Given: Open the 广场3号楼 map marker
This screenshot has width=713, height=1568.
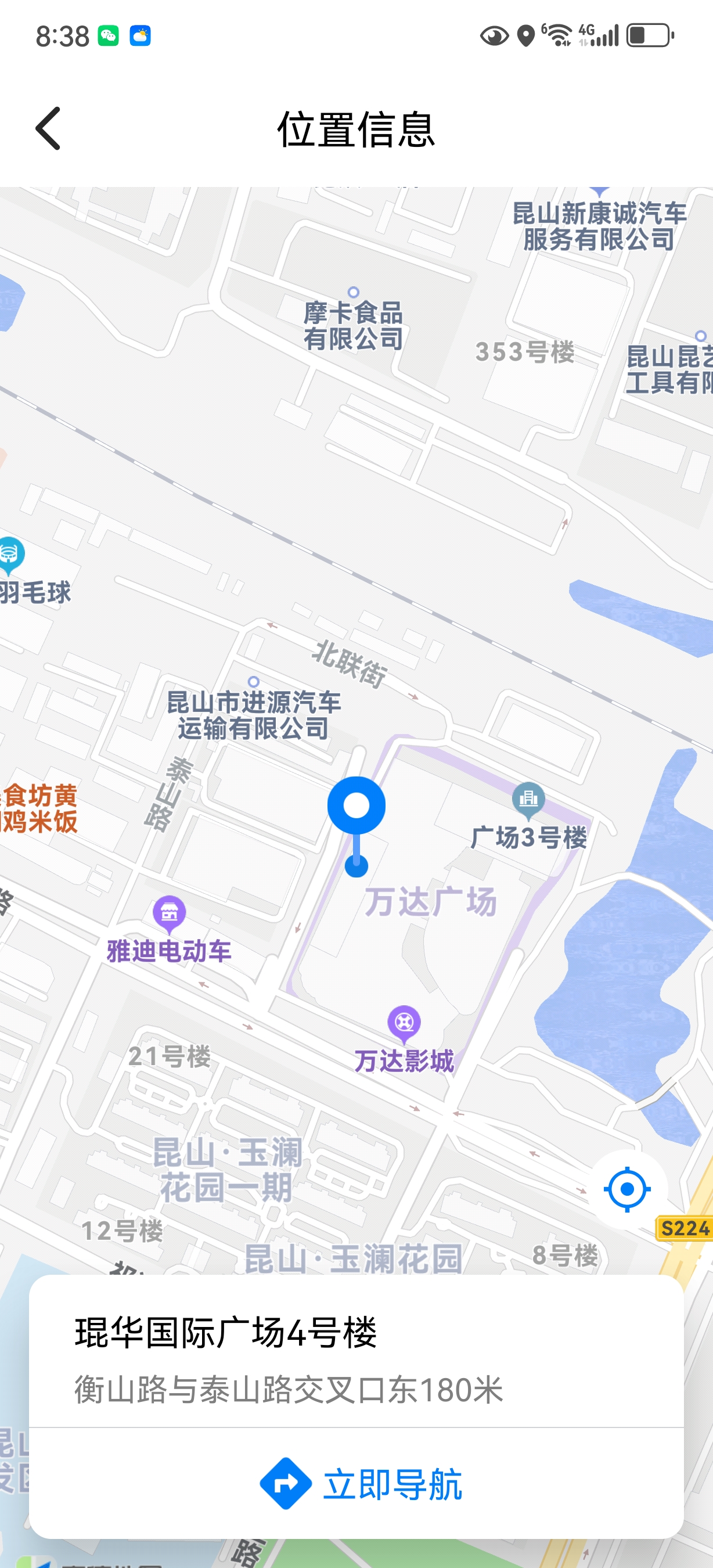Looking at the screenshot, I should click(x=528, y=800).
